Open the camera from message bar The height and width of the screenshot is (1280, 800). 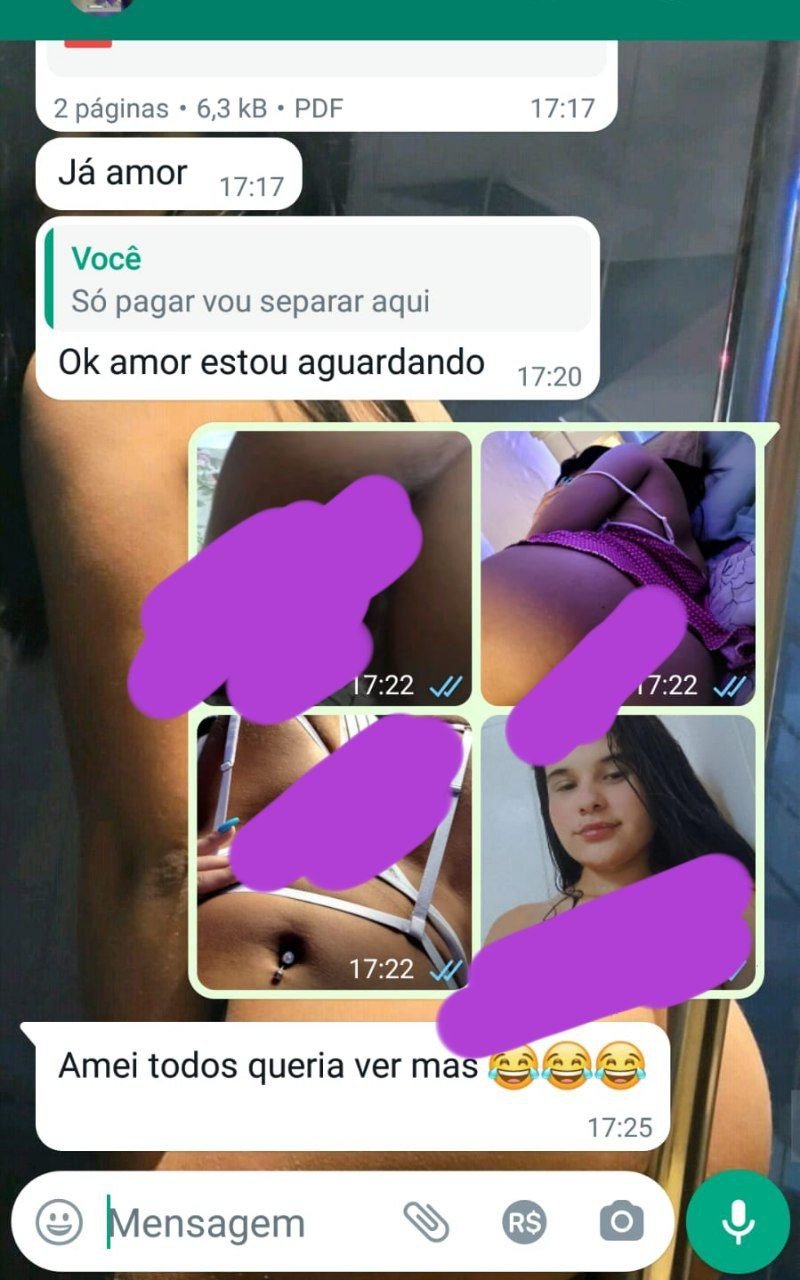coord(621,1221)
